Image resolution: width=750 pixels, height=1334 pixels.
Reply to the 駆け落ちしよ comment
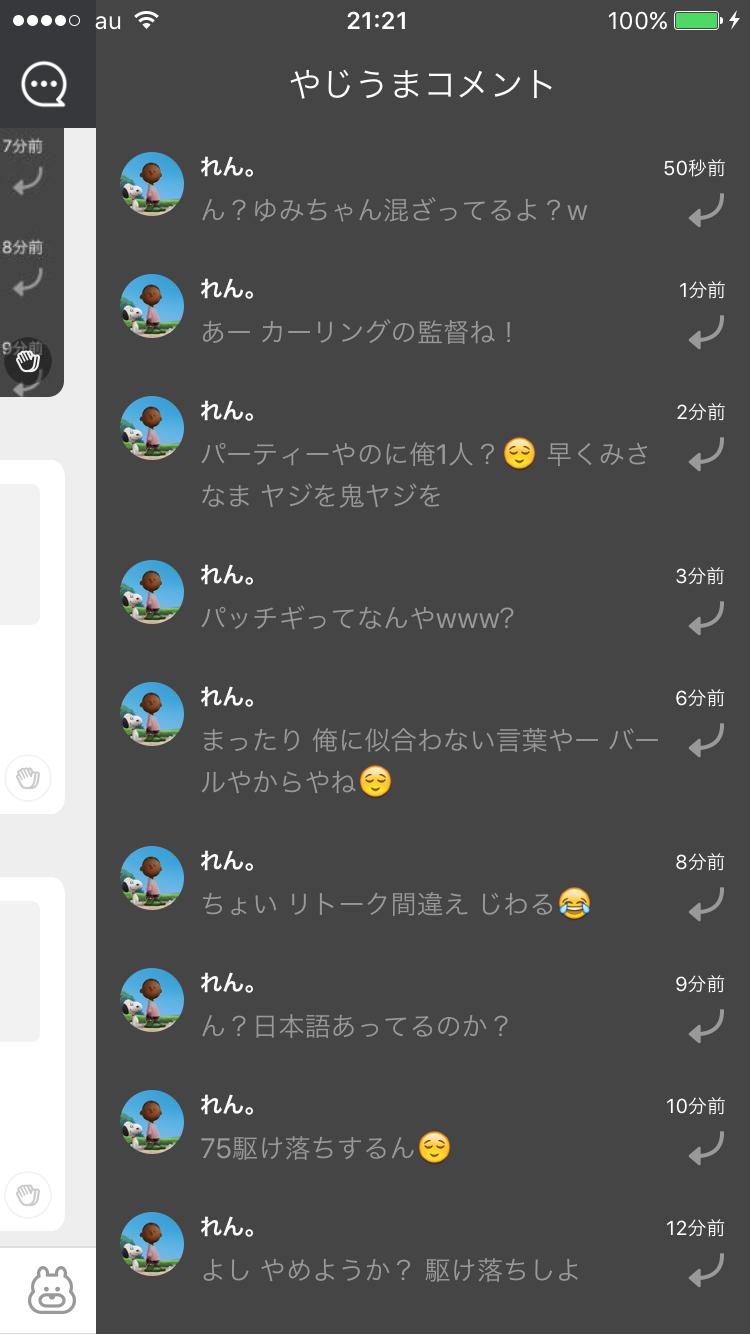706,1268
